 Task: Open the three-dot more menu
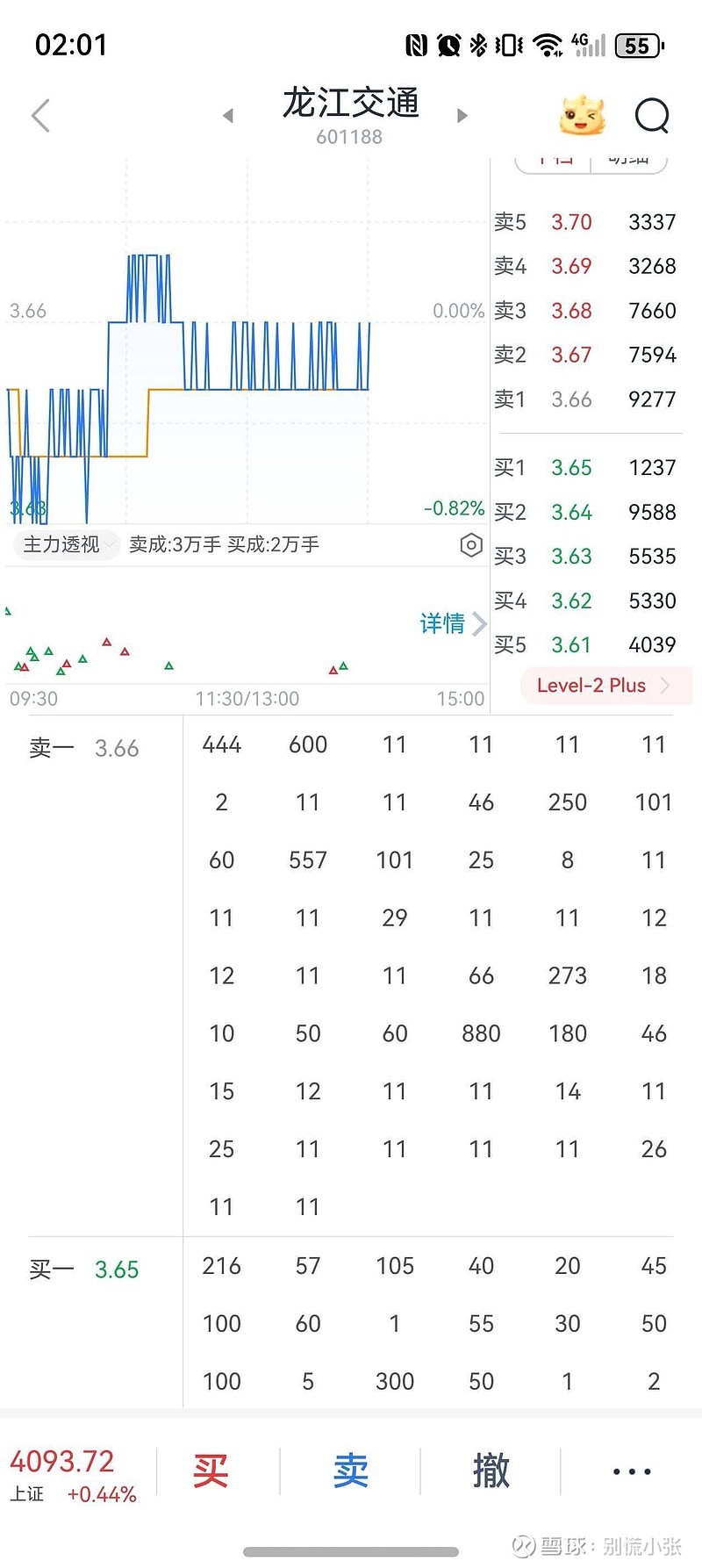(632, 1471)
